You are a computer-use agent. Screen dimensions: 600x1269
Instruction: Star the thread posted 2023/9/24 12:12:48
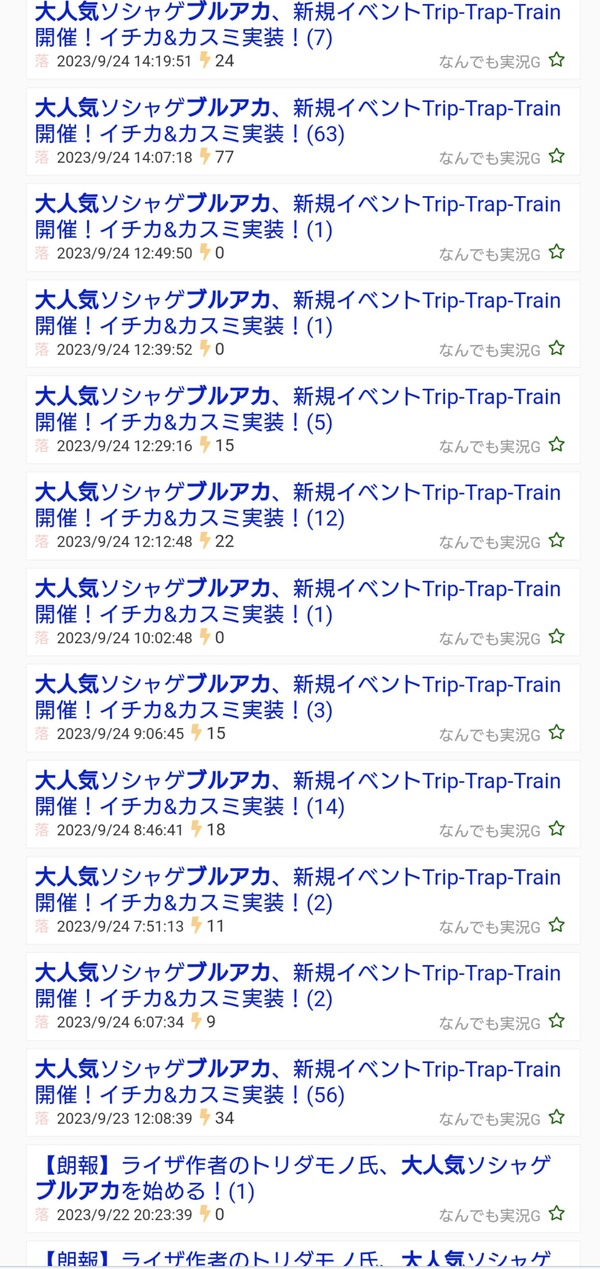click(557, 540)
